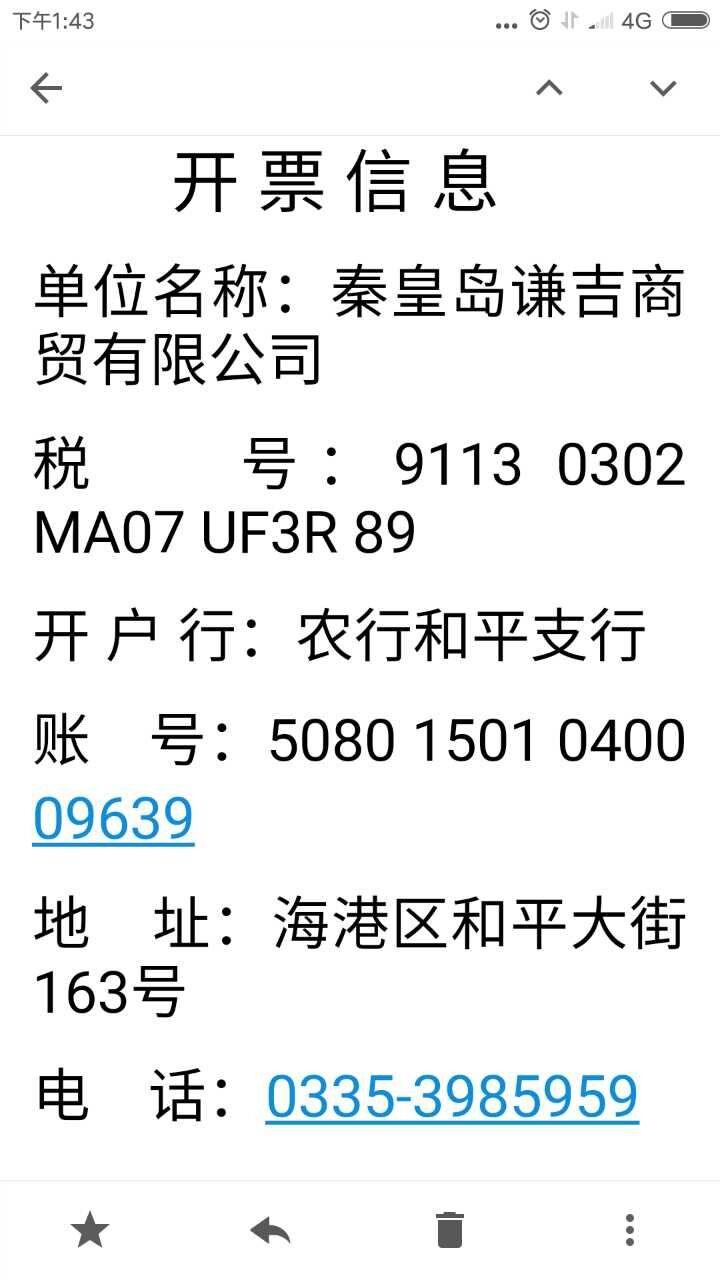Open the linked number 09639
Screen dimensions: 720x1280
(x=113, y=820)
